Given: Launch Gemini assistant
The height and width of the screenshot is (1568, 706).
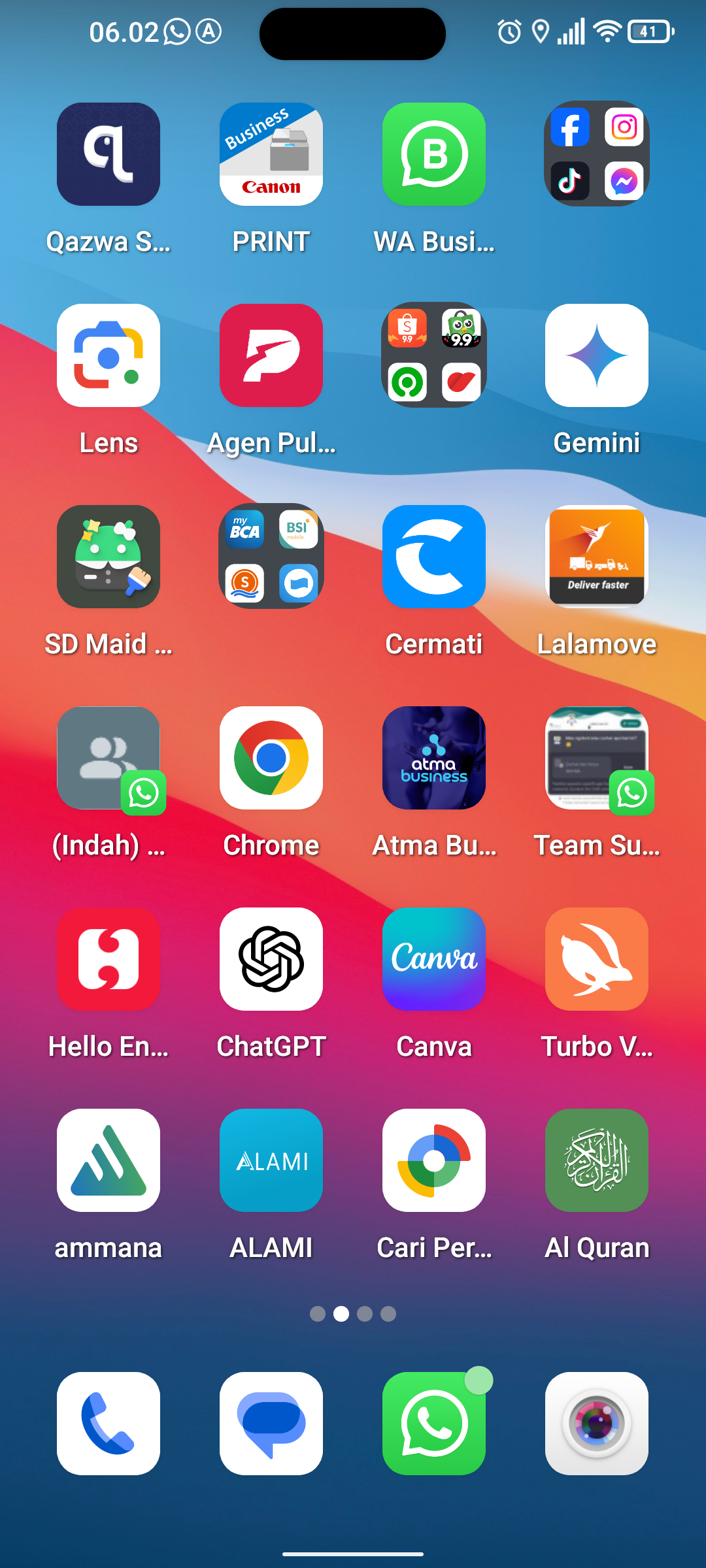Looking at the screenshot, I should click(x=597, y=355).
